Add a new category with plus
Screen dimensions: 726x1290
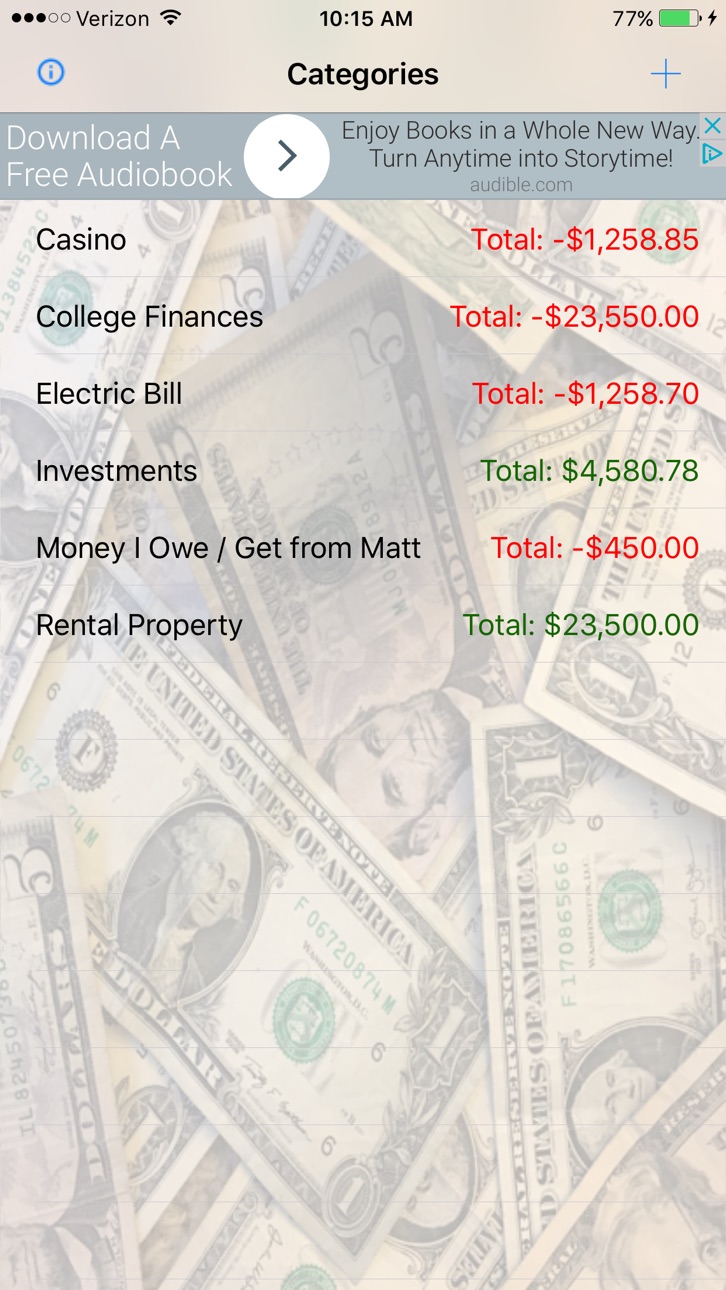click(x=665, y=73)
